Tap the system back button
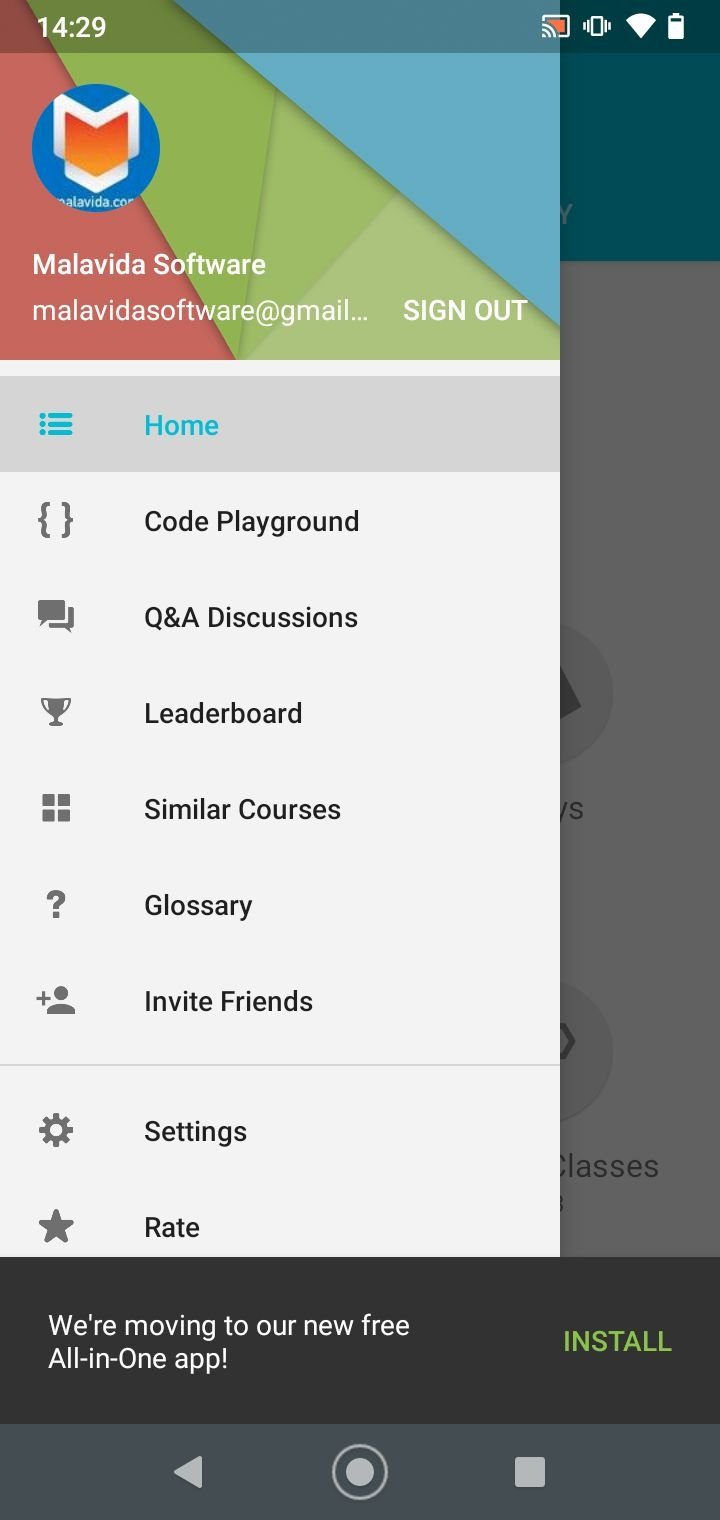The image size is (720, 1520). tap(188, 1471)
